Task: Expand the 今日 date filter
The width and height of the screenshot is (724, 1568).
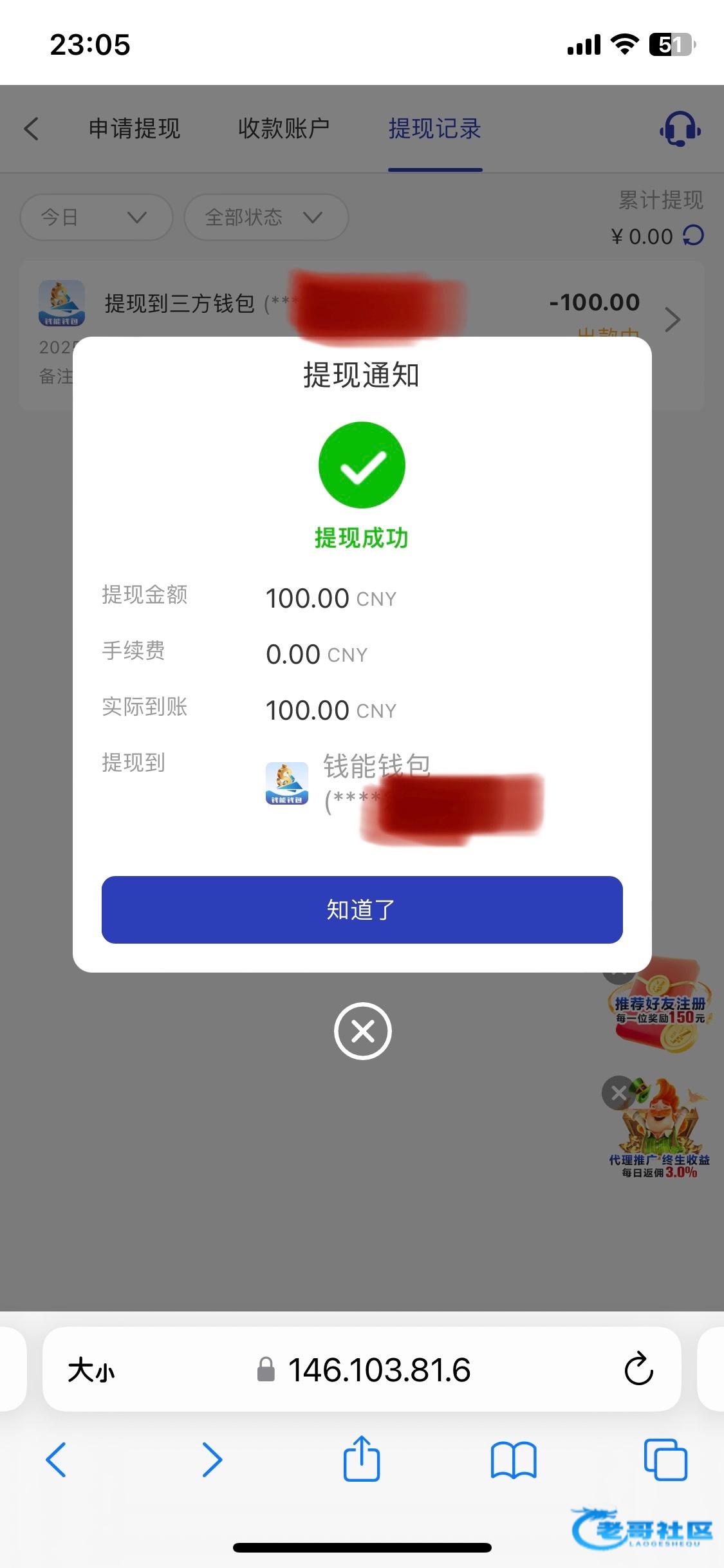Action: (x=96, y=218)
